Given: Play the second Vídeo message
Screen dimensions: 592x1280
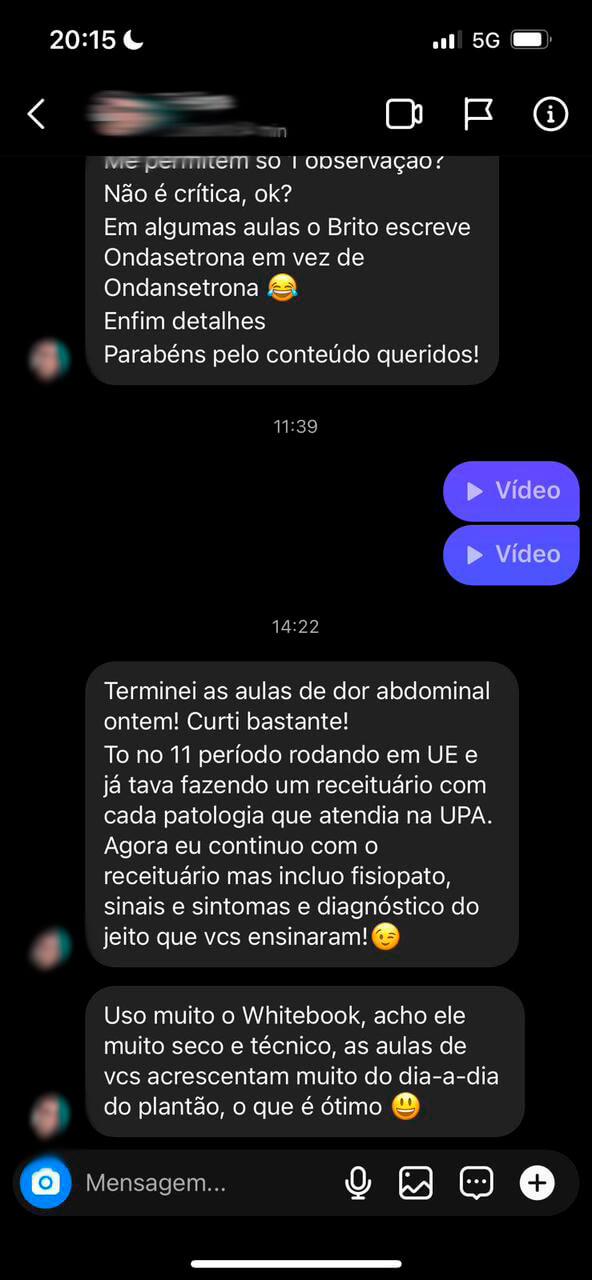Looking at the screenshot, I should click(511, 554).
